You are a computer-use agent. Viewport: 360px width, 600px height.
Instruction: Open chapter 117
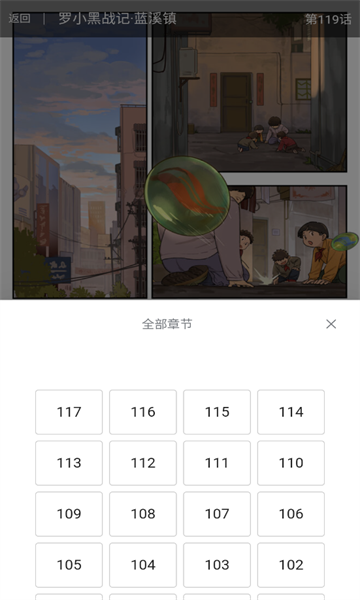click(69, 412)
